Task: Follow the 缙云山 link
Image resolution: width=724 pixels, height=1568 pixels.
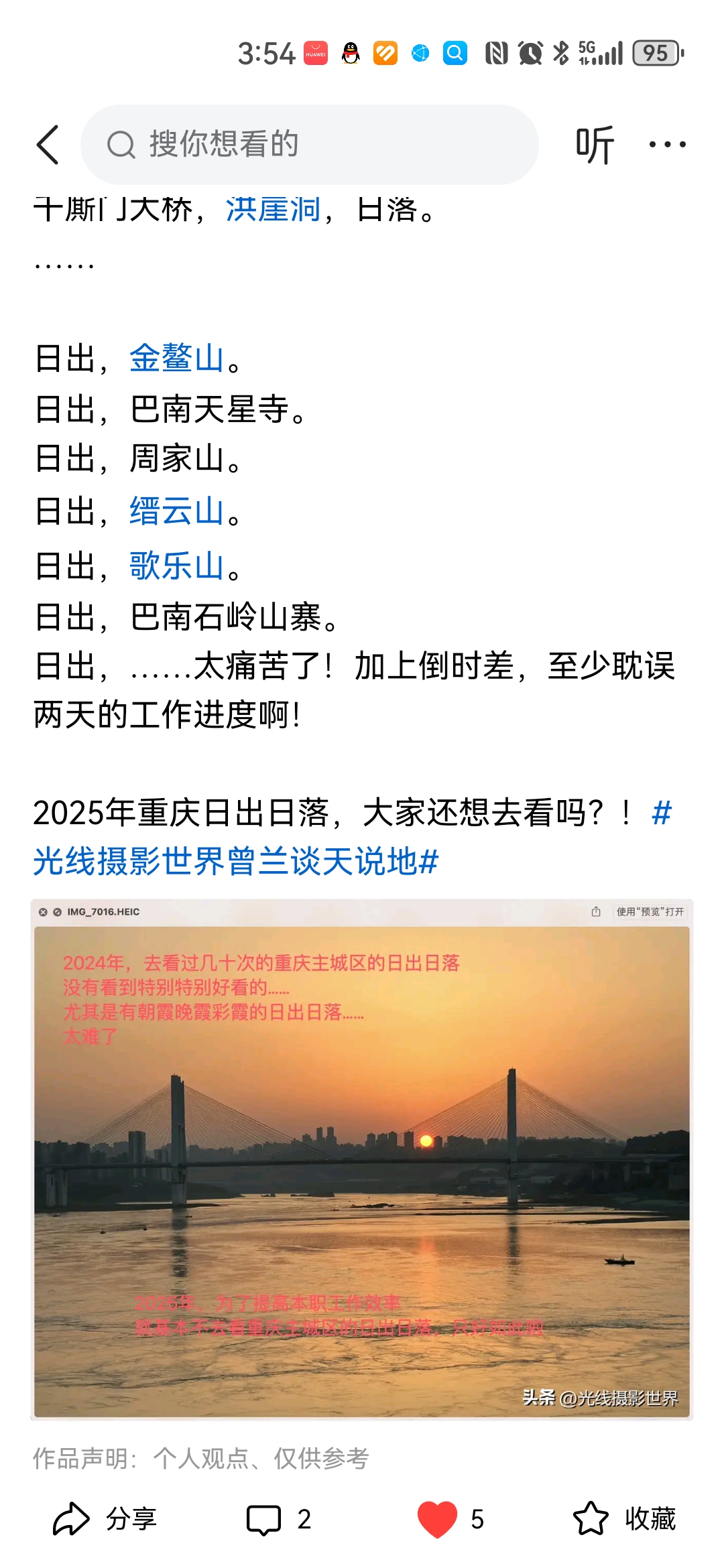Action: tap(177, 511)
